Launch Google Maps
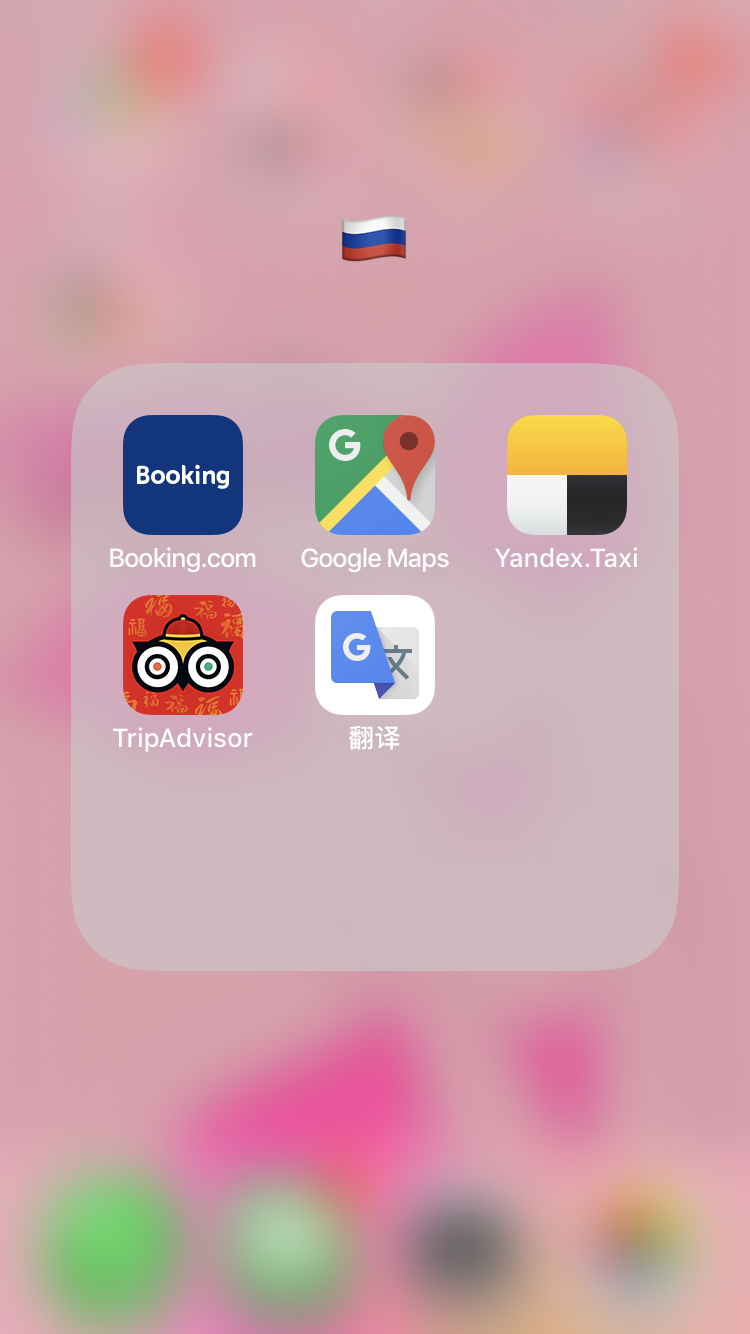The image size is (750, 1334). pyautogui.click(x=375, y=475)
